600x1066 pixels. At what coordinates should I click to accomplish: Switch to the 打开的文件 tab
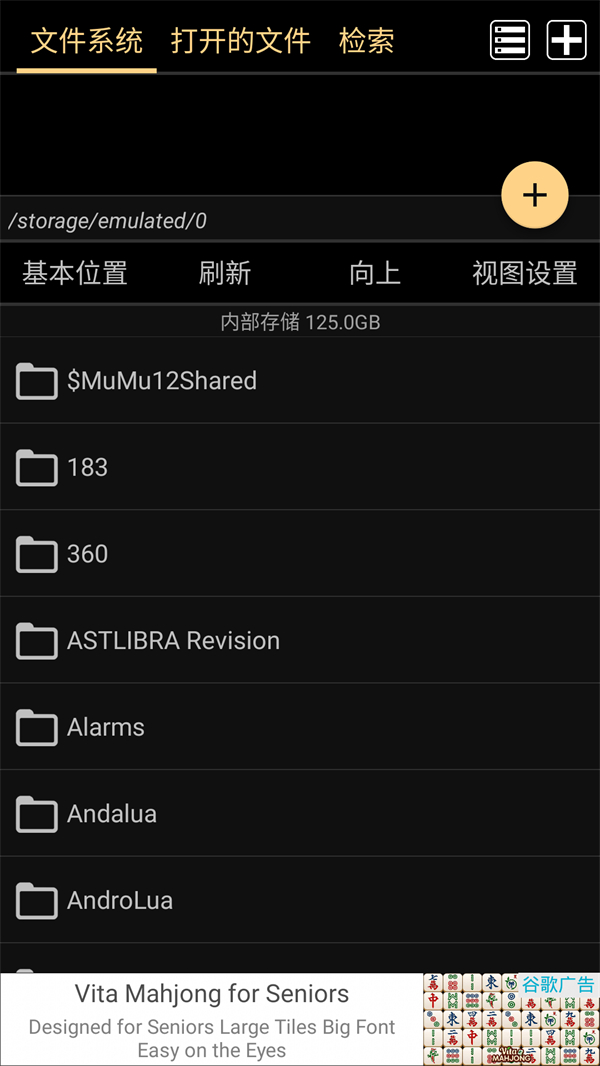240,41
